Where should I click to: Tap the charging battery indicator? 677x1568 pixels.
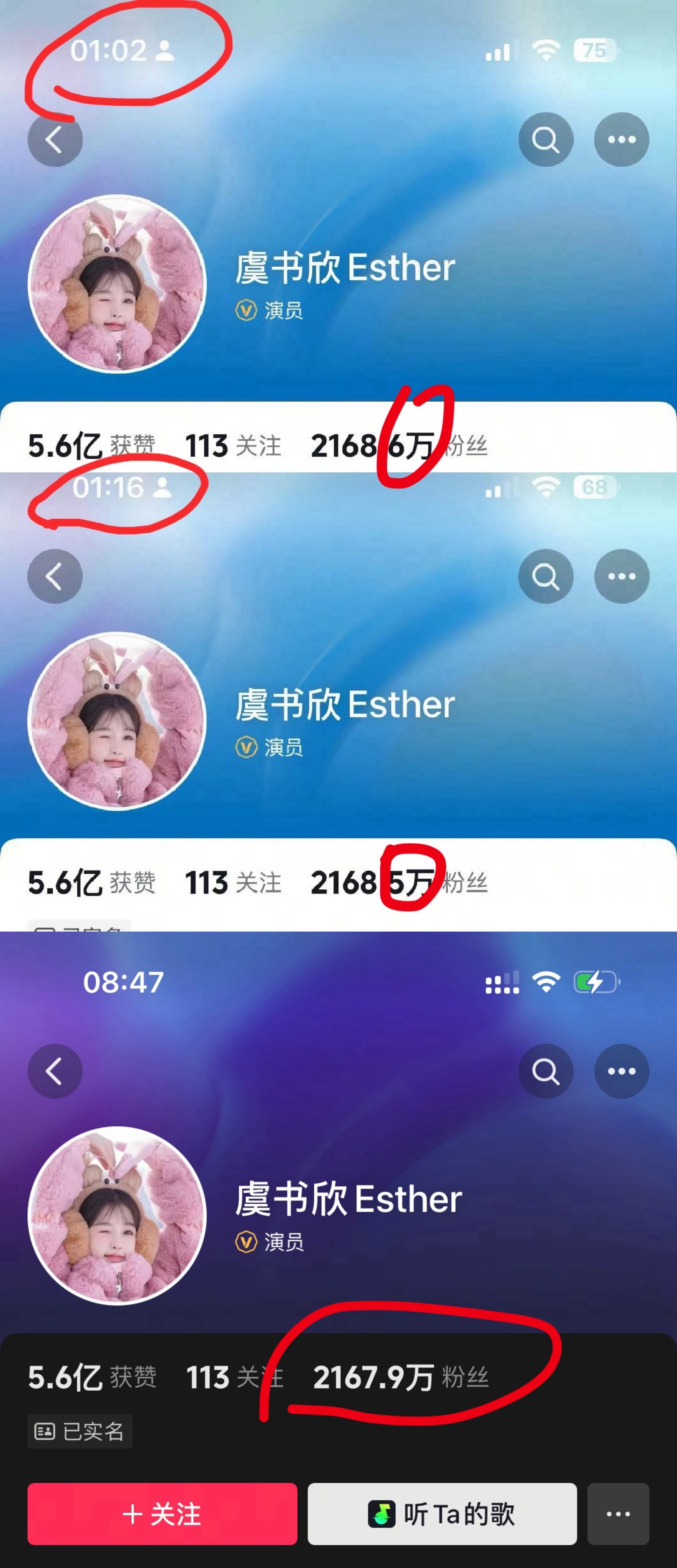coord(597,982)
